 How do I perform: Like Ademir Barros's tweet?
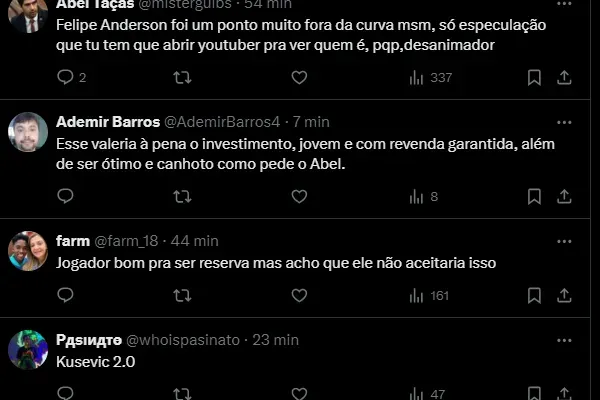click(x=299, y=197)
